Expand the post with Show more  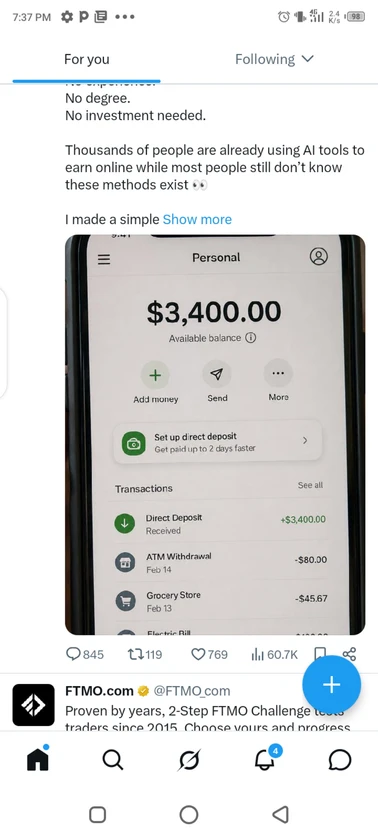click(x=197, y=220)
